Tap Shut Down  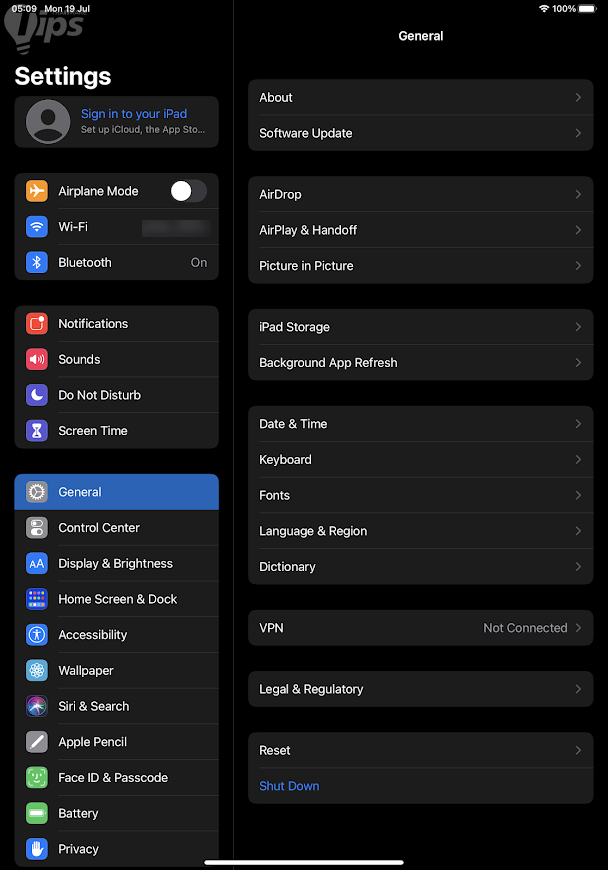289,786
